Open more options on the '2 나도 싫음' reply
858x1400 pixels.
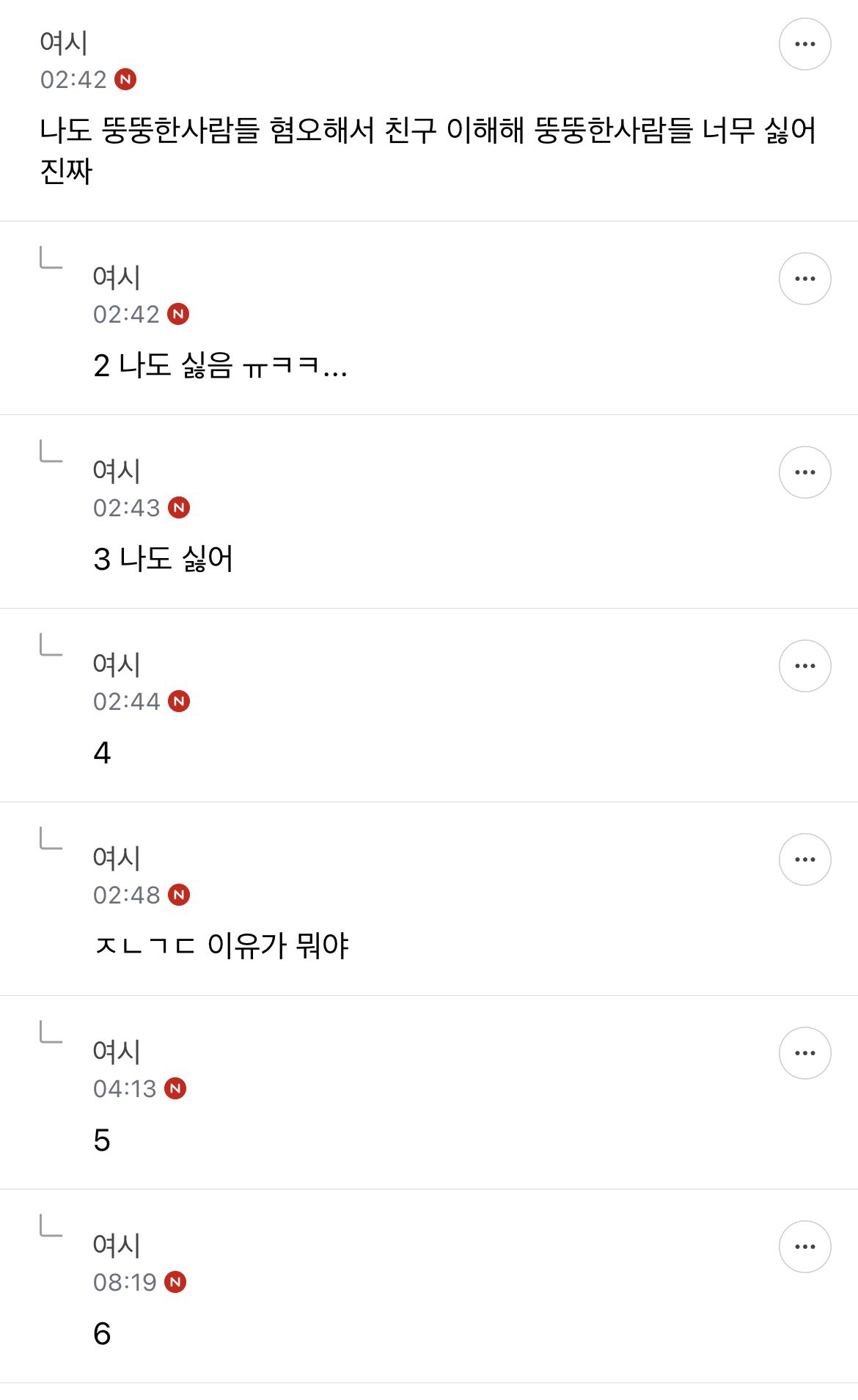tap(804, 279)
